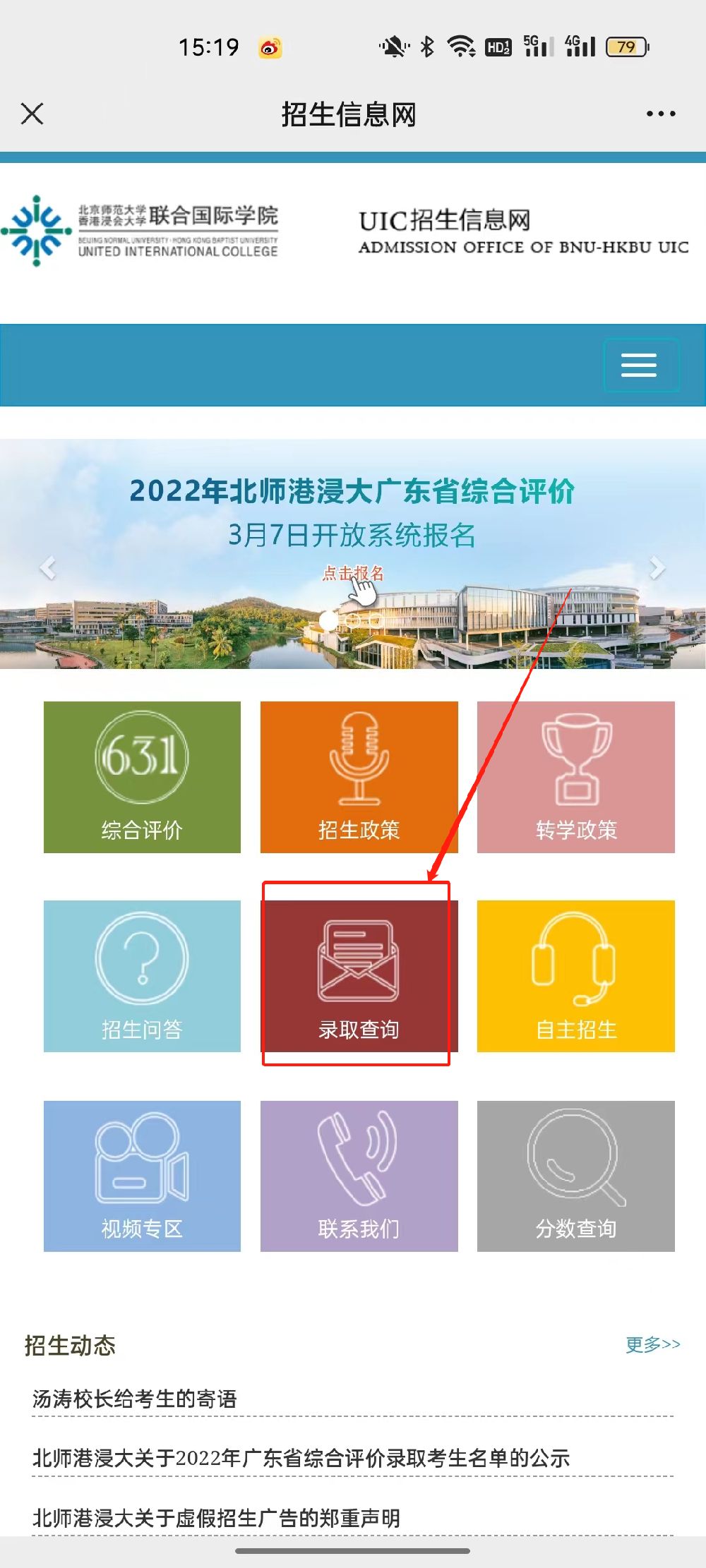Viewport: 706px width, 1568px height.
Task: Close the 招生信息网 page
Action: click(32, 114)
